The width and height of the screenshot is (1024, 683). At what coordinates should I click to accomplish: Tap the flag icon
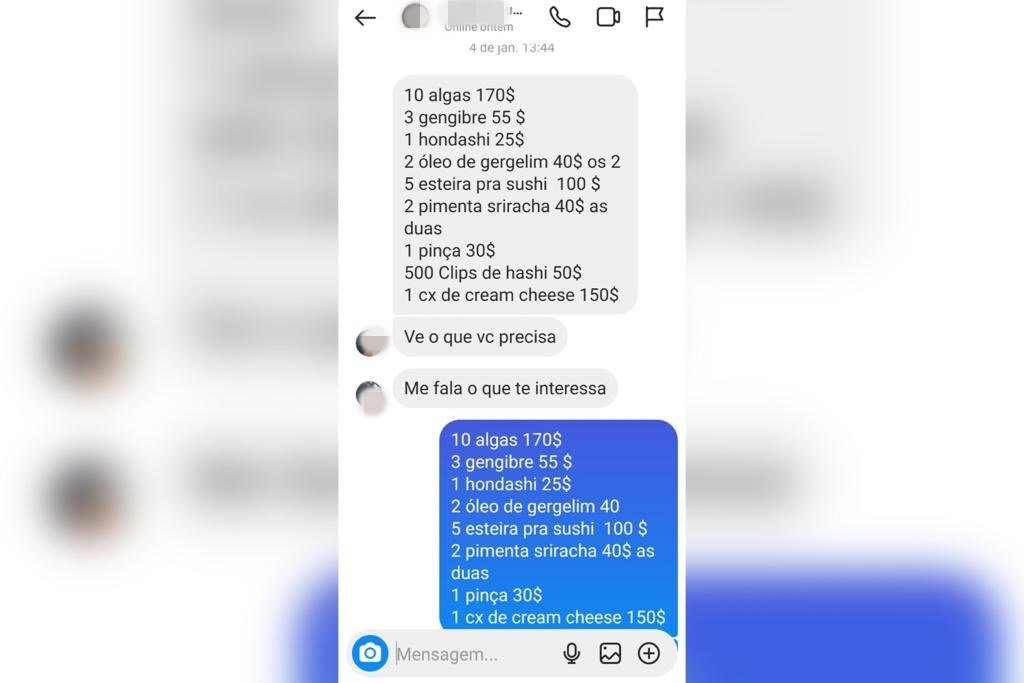click(x=655, y=17)
